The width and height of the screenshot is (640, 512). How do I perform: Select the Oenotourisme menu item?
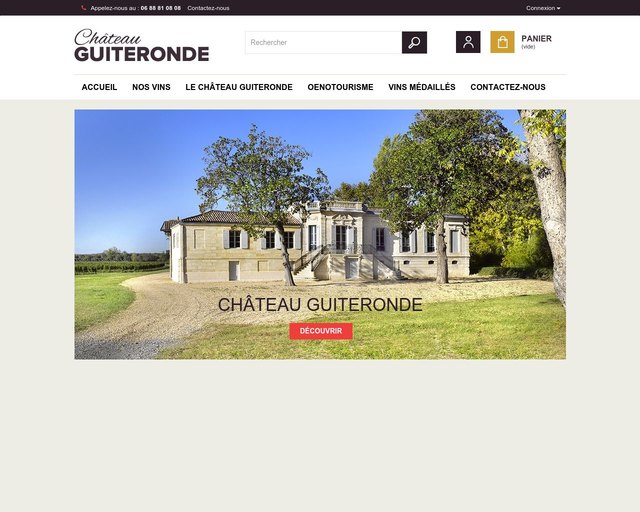pos(340,87)
